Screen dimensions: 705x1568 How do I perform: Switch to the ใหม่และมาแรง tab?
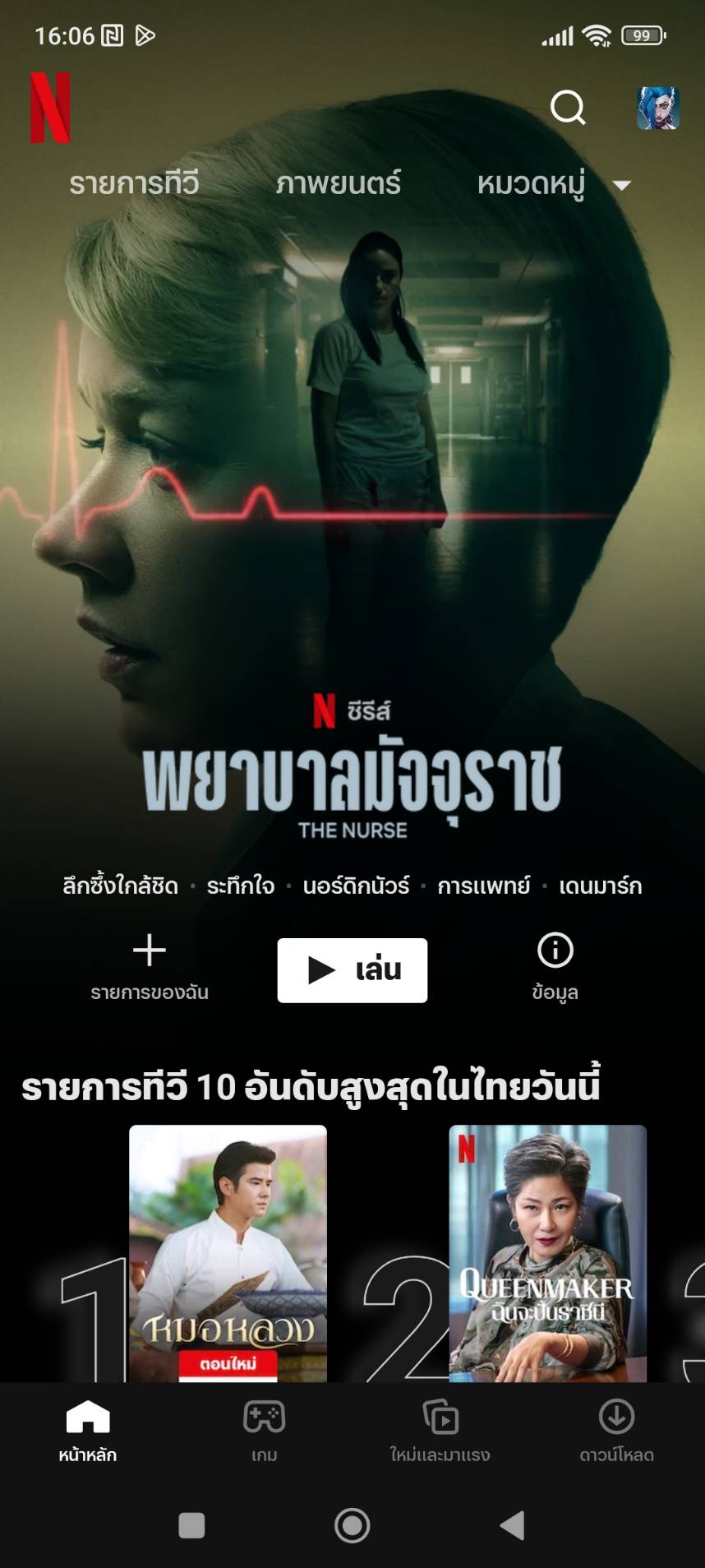pos(440,1431)
